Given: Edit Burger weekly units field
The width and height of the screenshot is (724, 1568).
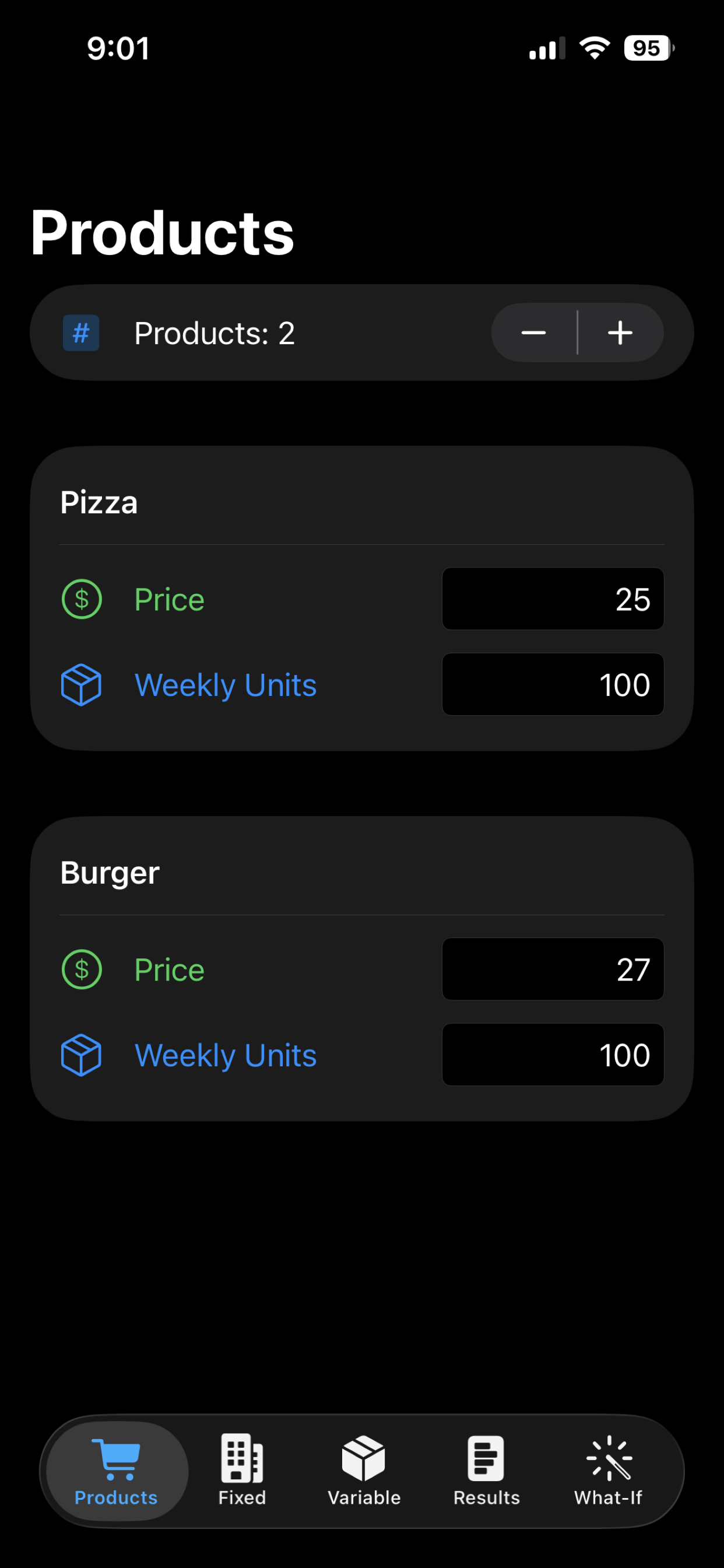Looking at the screenshot, I should [553, 1054].
